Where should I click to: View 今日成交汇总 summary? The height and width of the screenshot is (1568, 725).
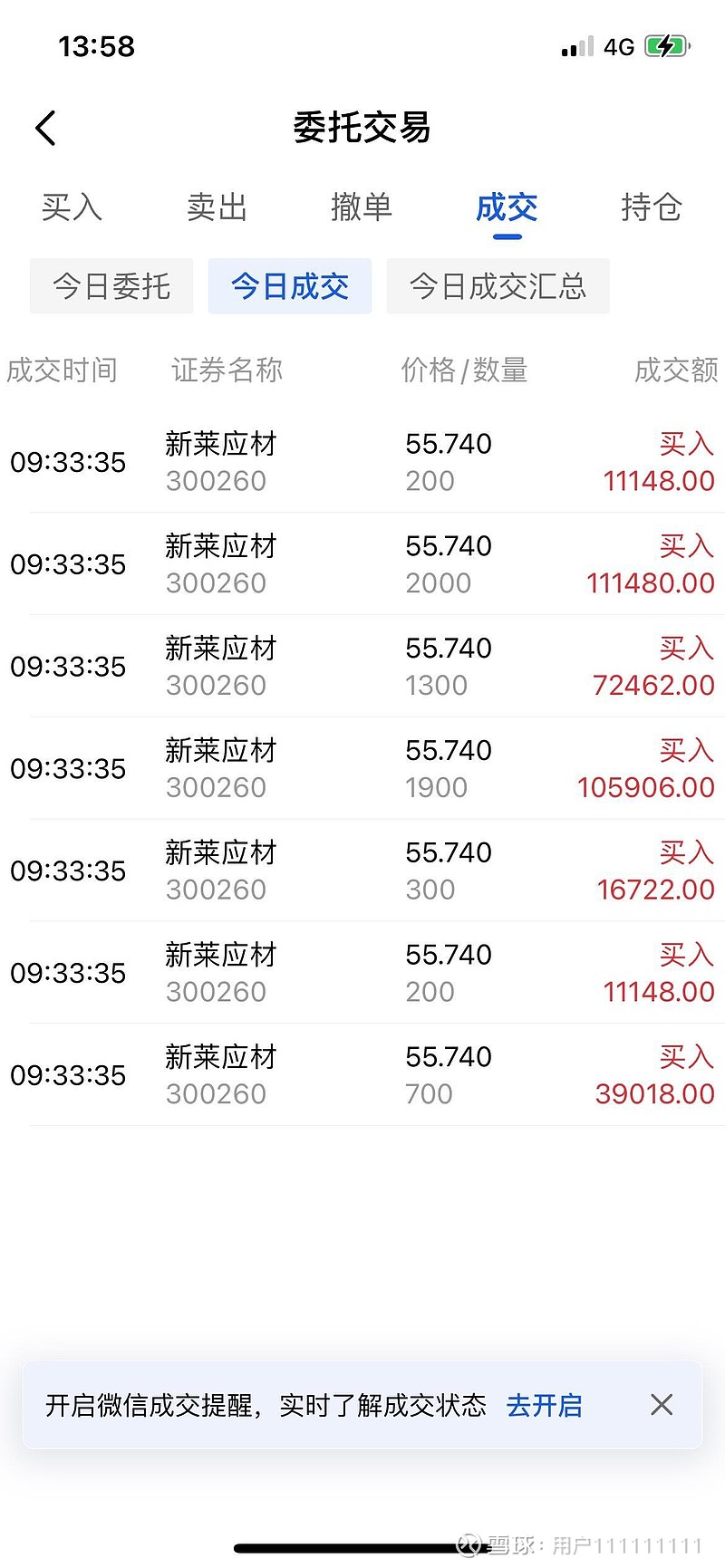[x=498, y=286]
